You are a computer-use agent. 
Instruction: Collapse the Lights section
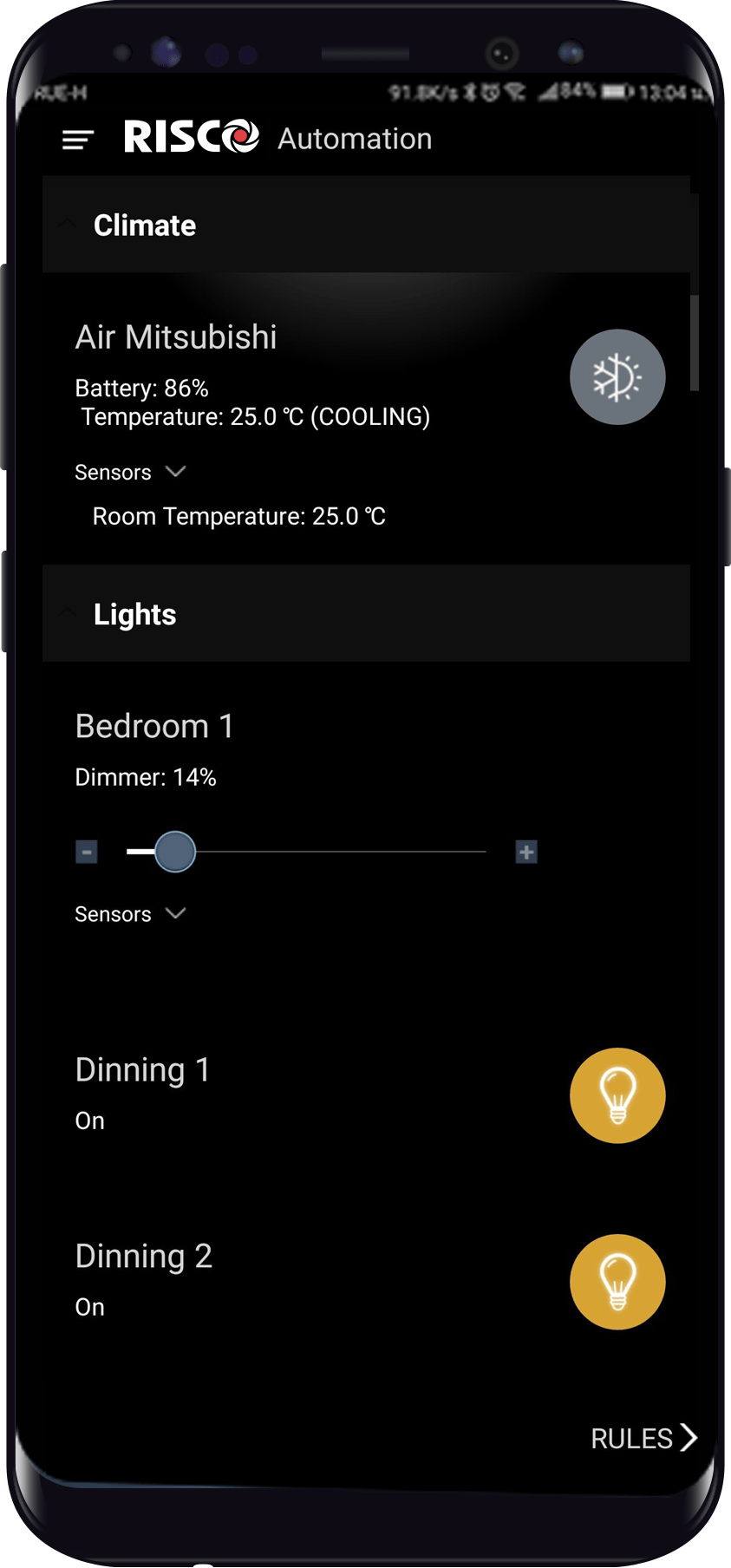[68, 613]
